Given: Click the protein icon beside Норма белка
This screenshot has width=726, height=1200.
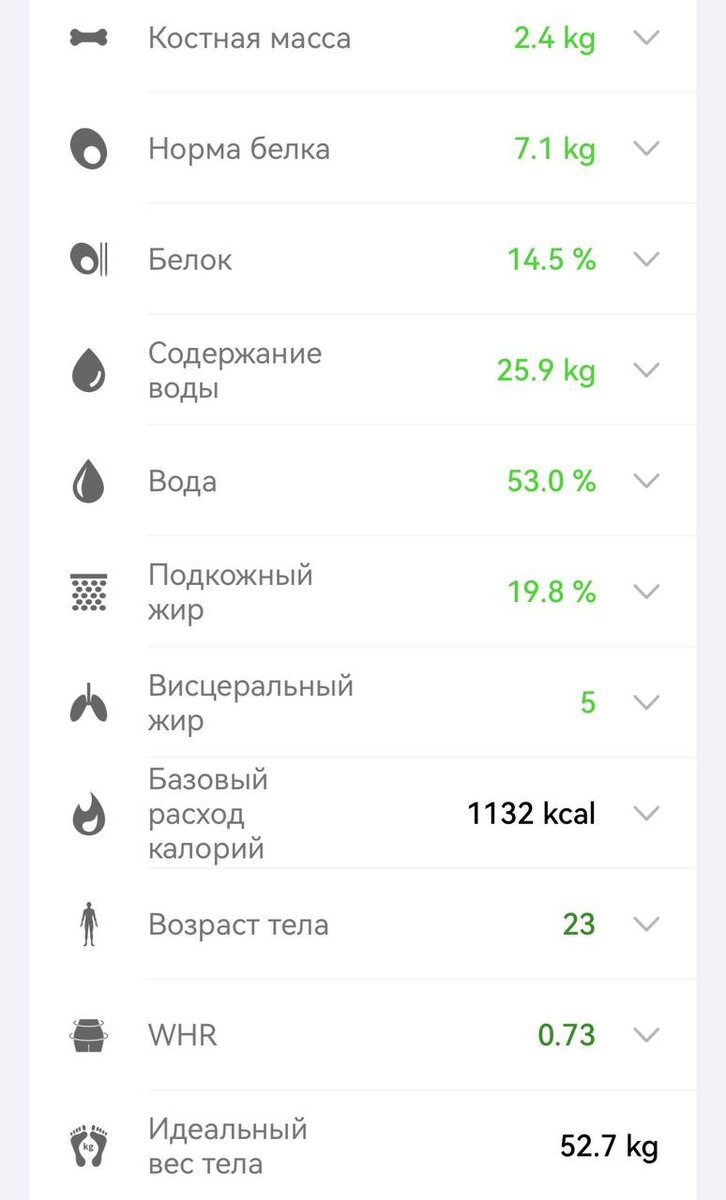Looking at the screenshot, I should pos(88,148).
